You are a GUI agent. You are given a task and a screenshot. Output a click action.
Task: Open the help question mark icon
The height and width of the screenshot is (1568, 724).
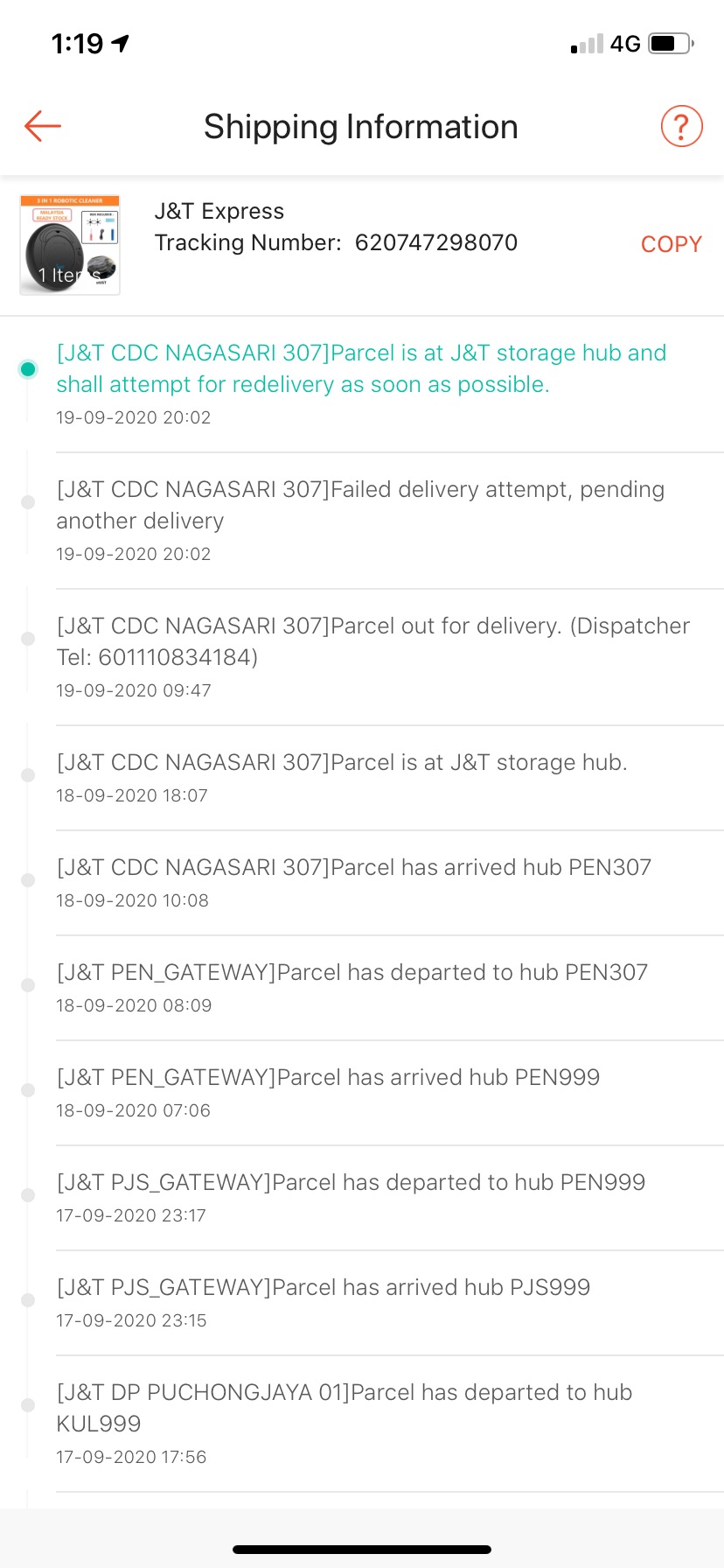click(681, 126)
